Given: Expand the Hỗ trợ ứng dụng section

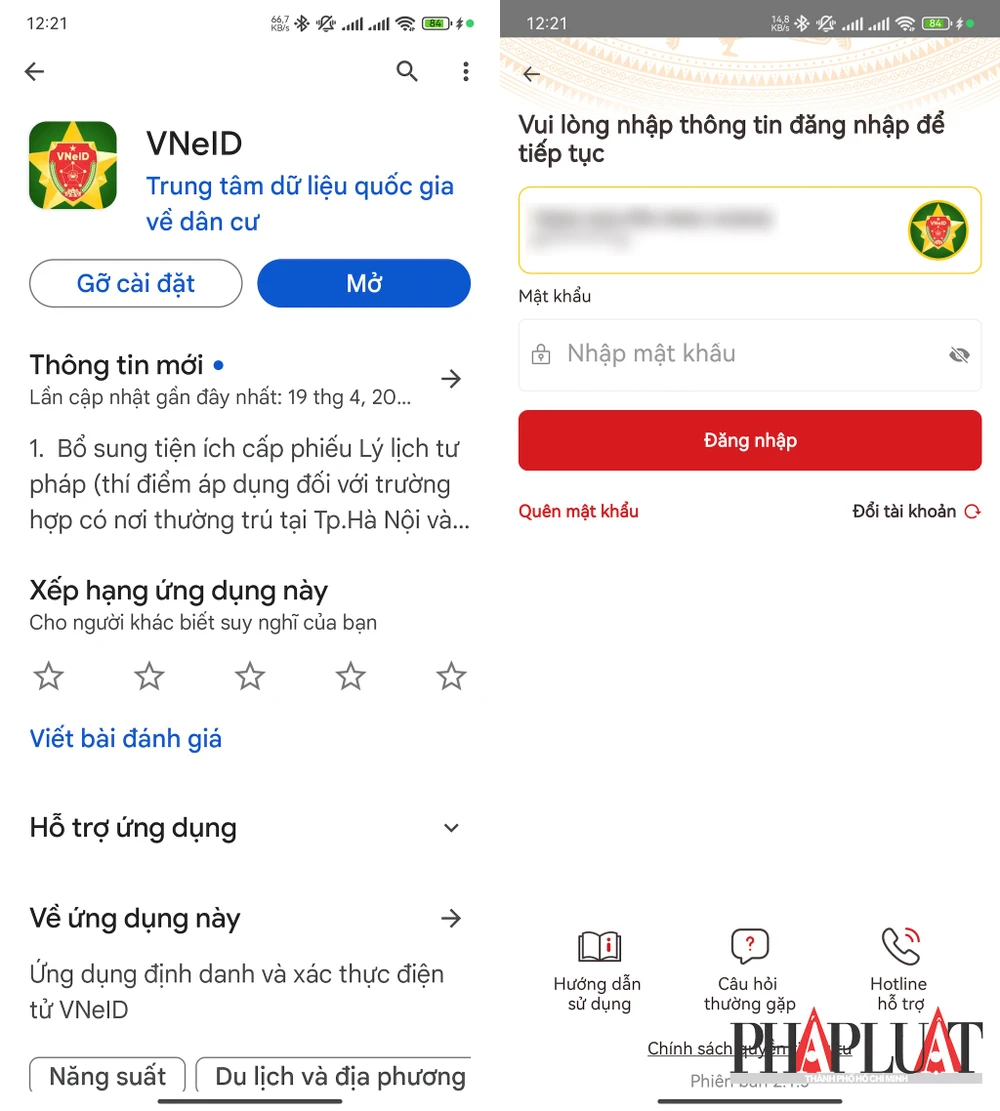Looking at the screenshot, I should (450, 828).
